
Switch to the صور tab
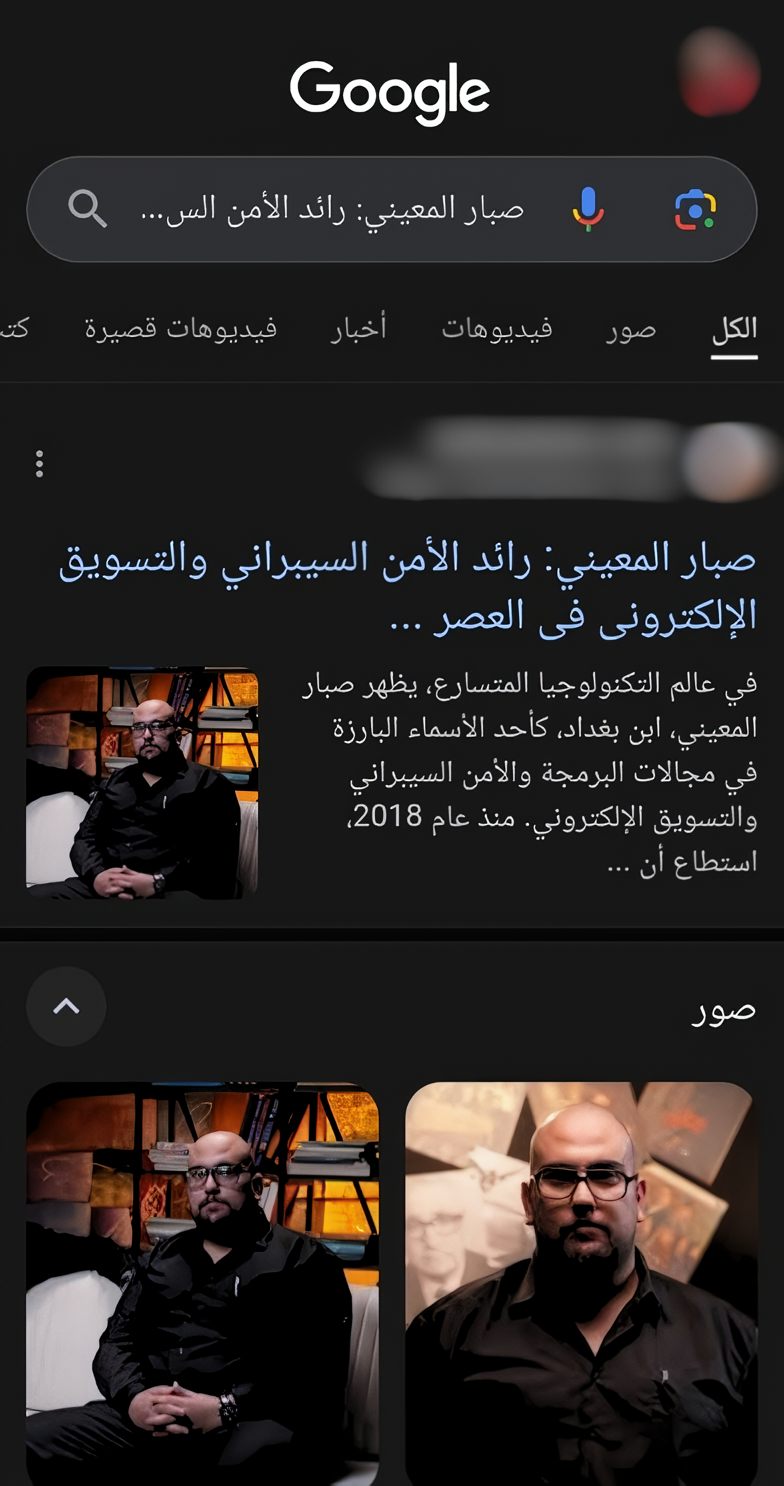631,329
